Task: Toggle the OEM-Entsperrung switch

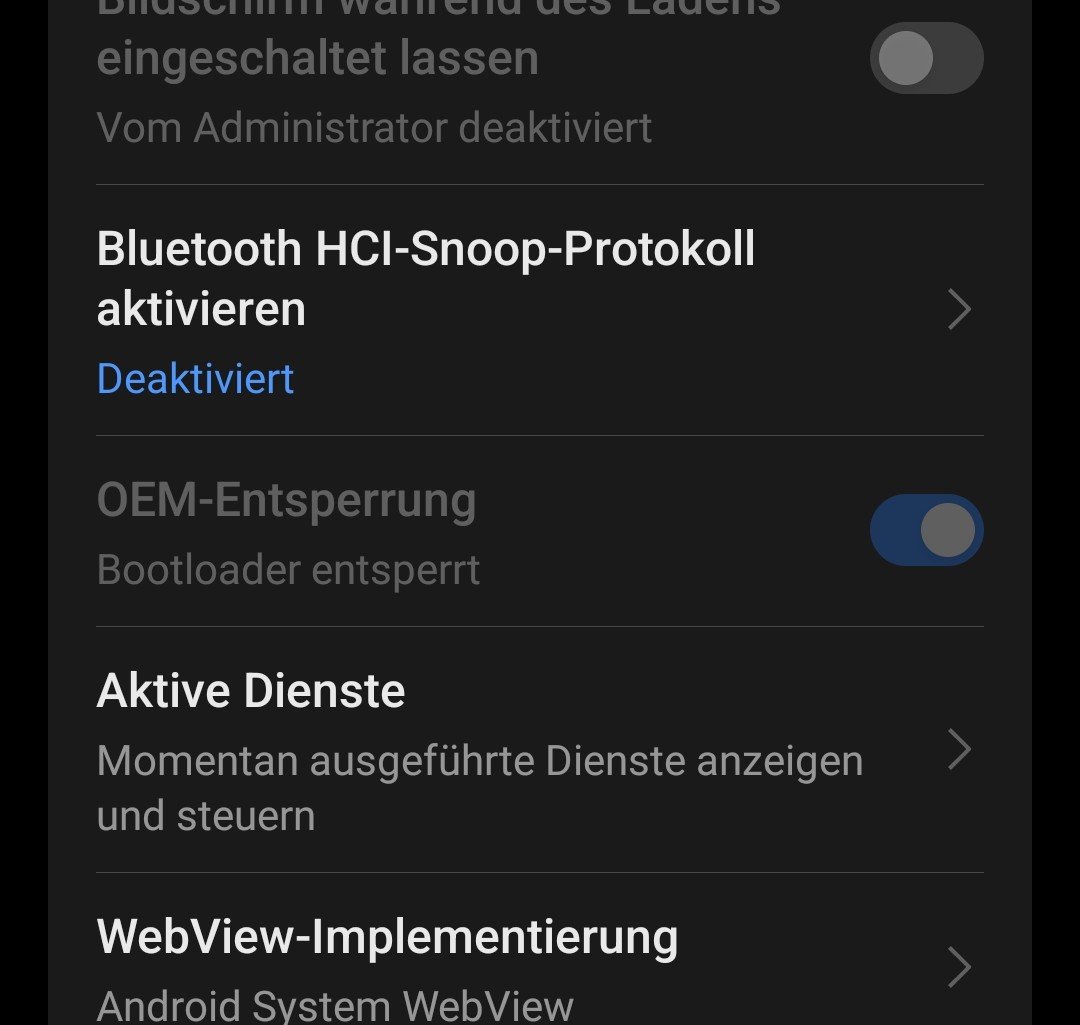Action: pos(926,530)
